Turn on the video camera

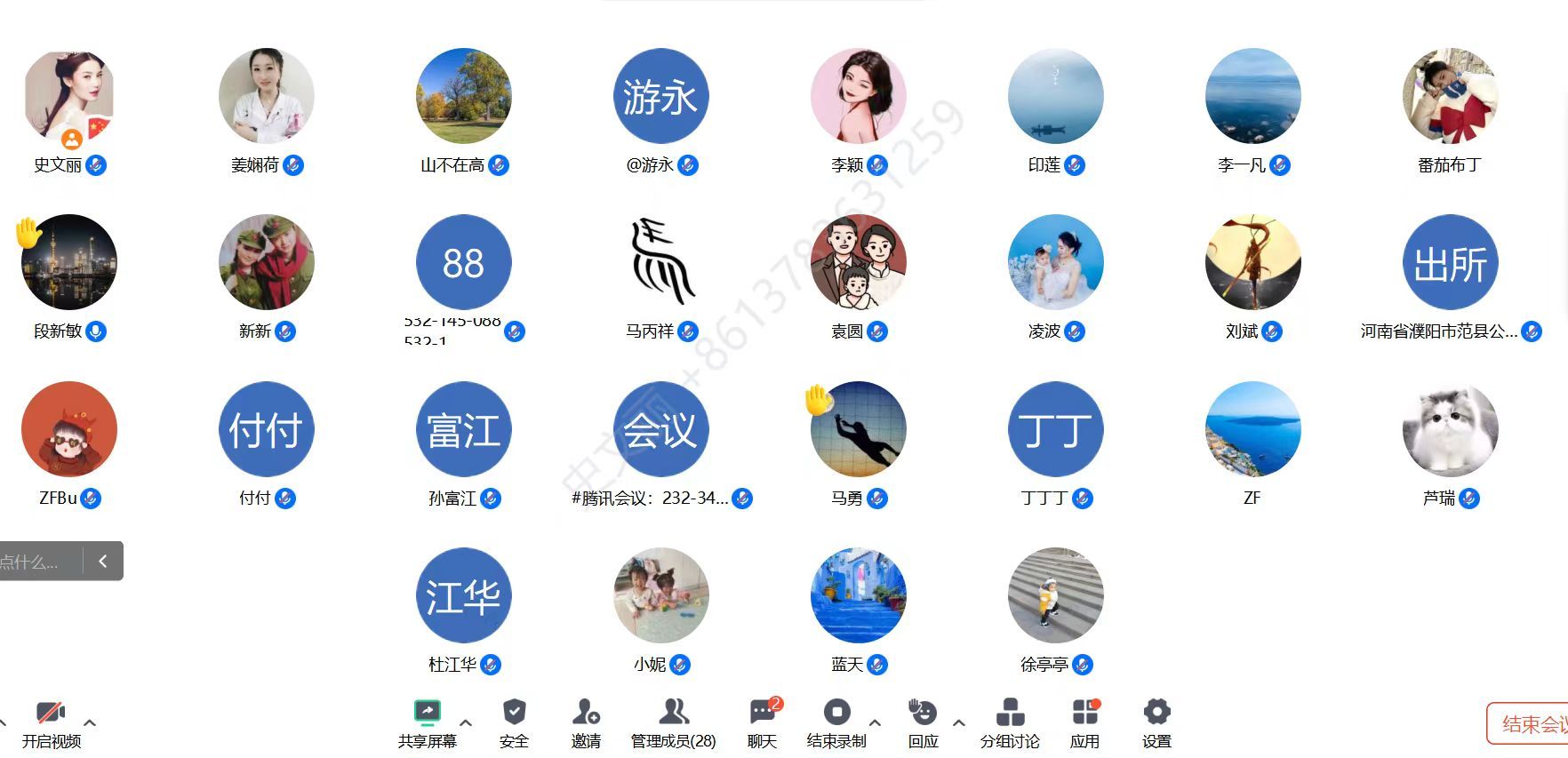coord(51,723)
